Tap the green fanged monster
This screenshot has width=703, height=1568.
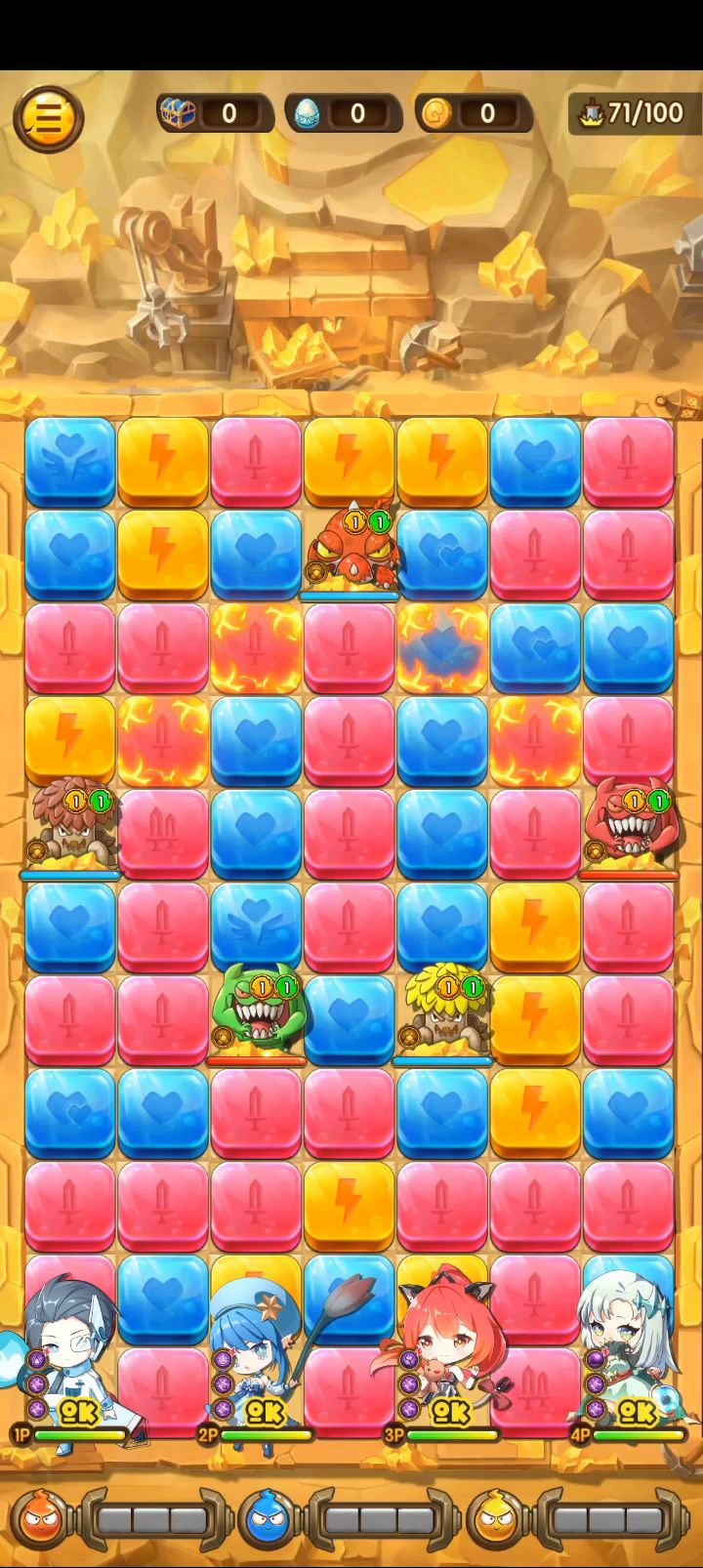pyautogui.click(x=256, y=1015)
